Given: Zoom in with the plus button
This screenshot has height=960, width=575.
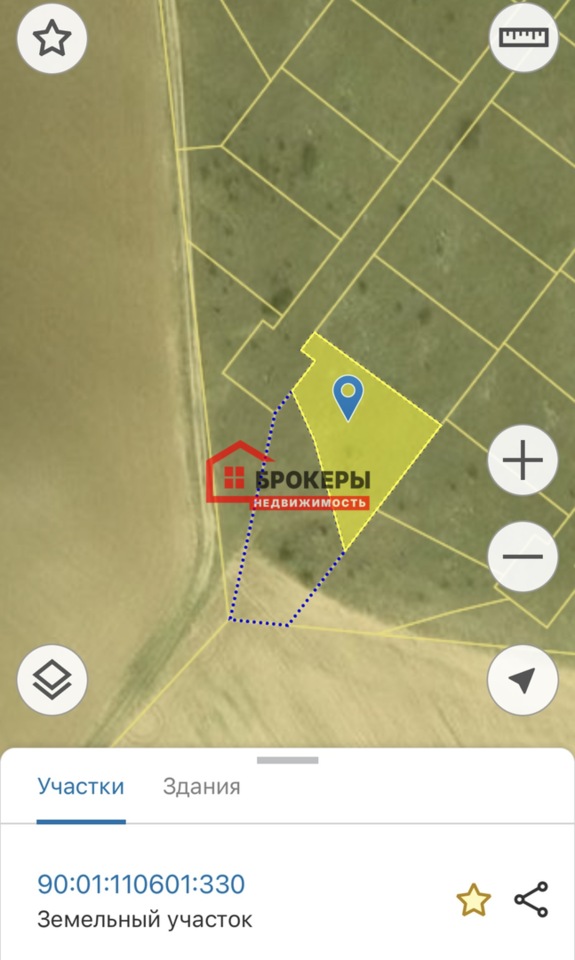Looking at the screenshot, I should tap(523, 460).
